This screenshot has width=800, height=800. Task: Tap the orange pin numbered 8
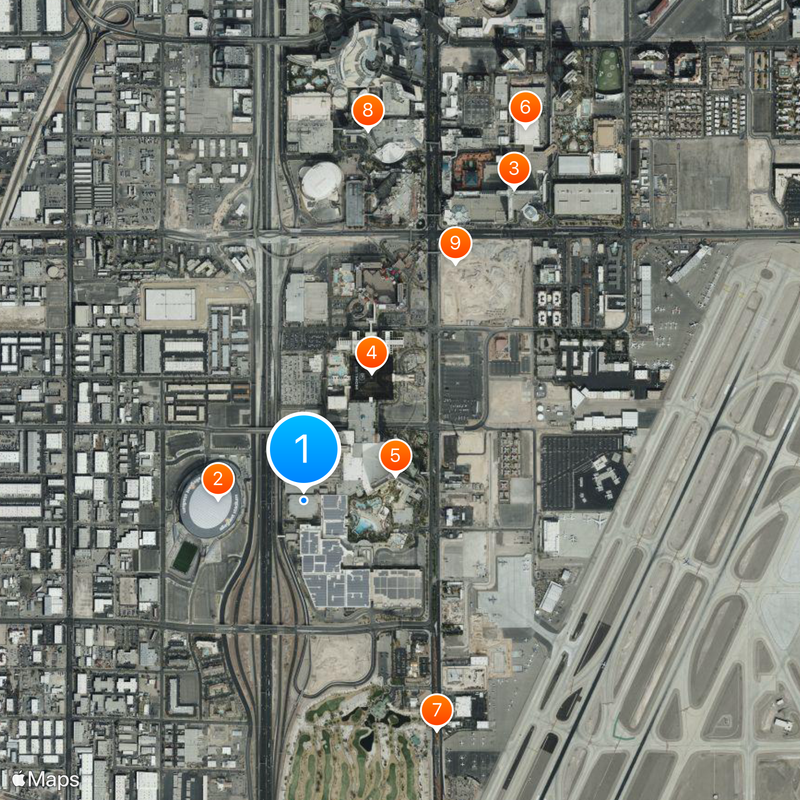368,109
